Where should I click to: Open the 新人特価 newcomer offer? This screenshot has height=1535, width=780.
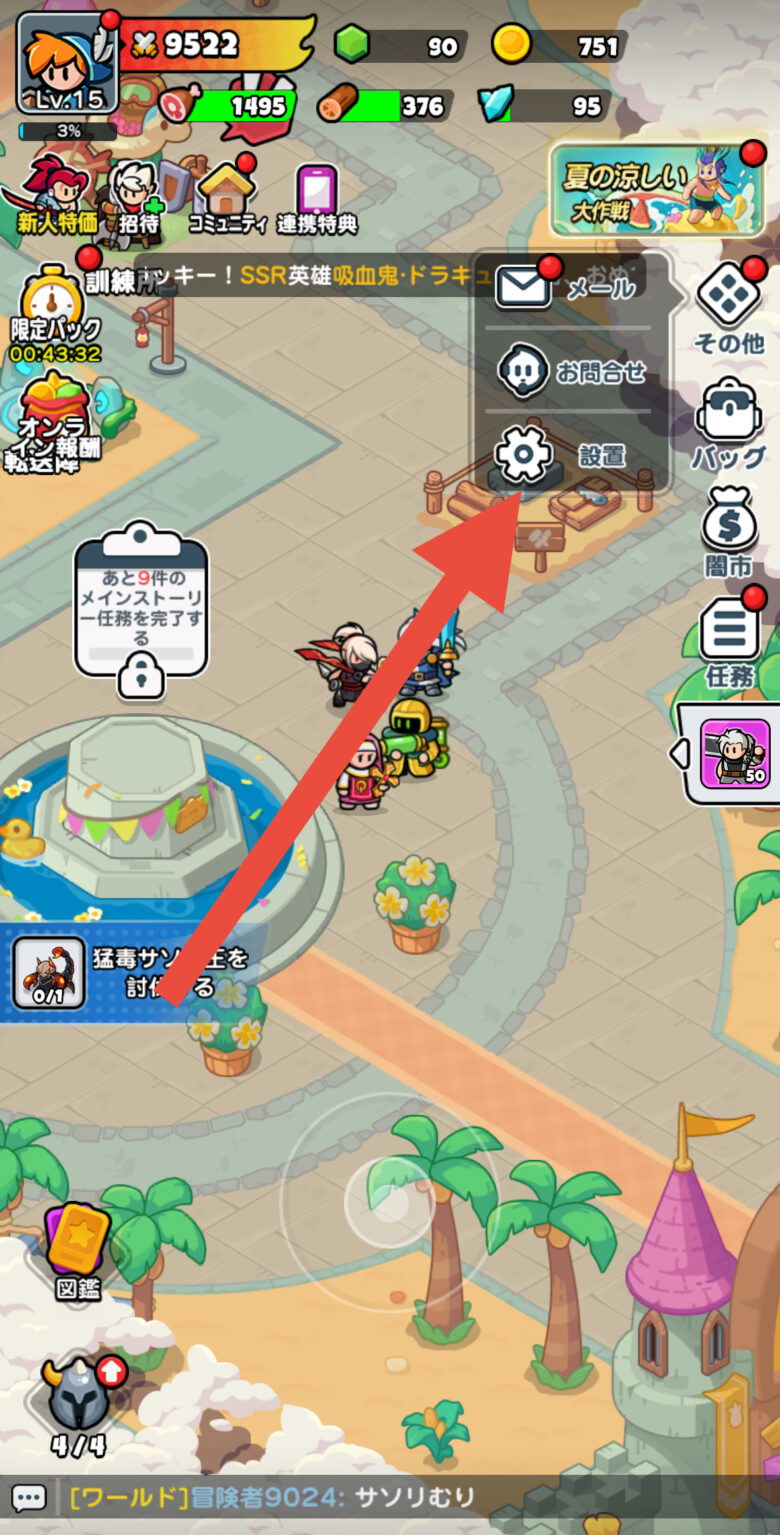56,195
